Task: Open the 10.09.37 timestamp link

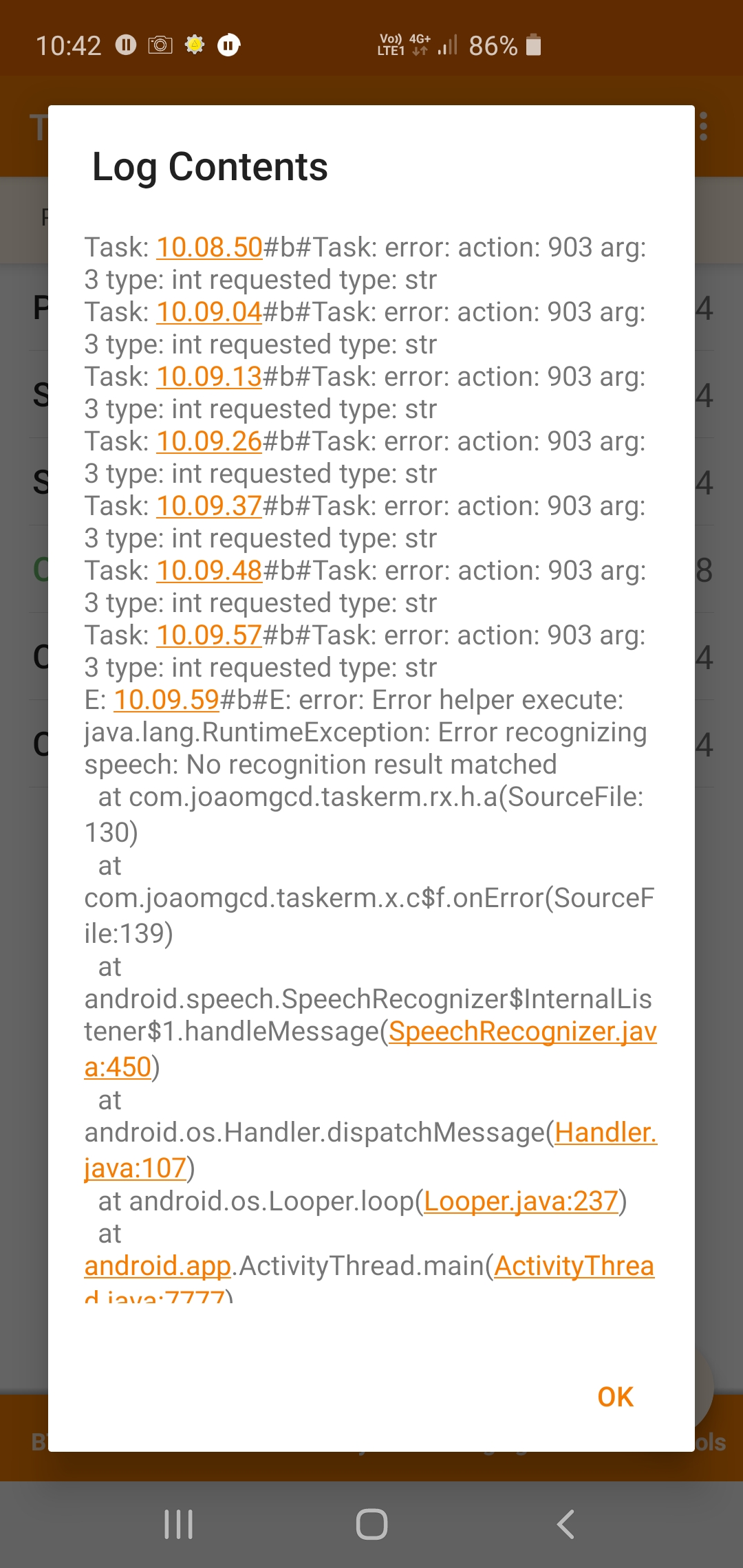Action: point(209,506)
